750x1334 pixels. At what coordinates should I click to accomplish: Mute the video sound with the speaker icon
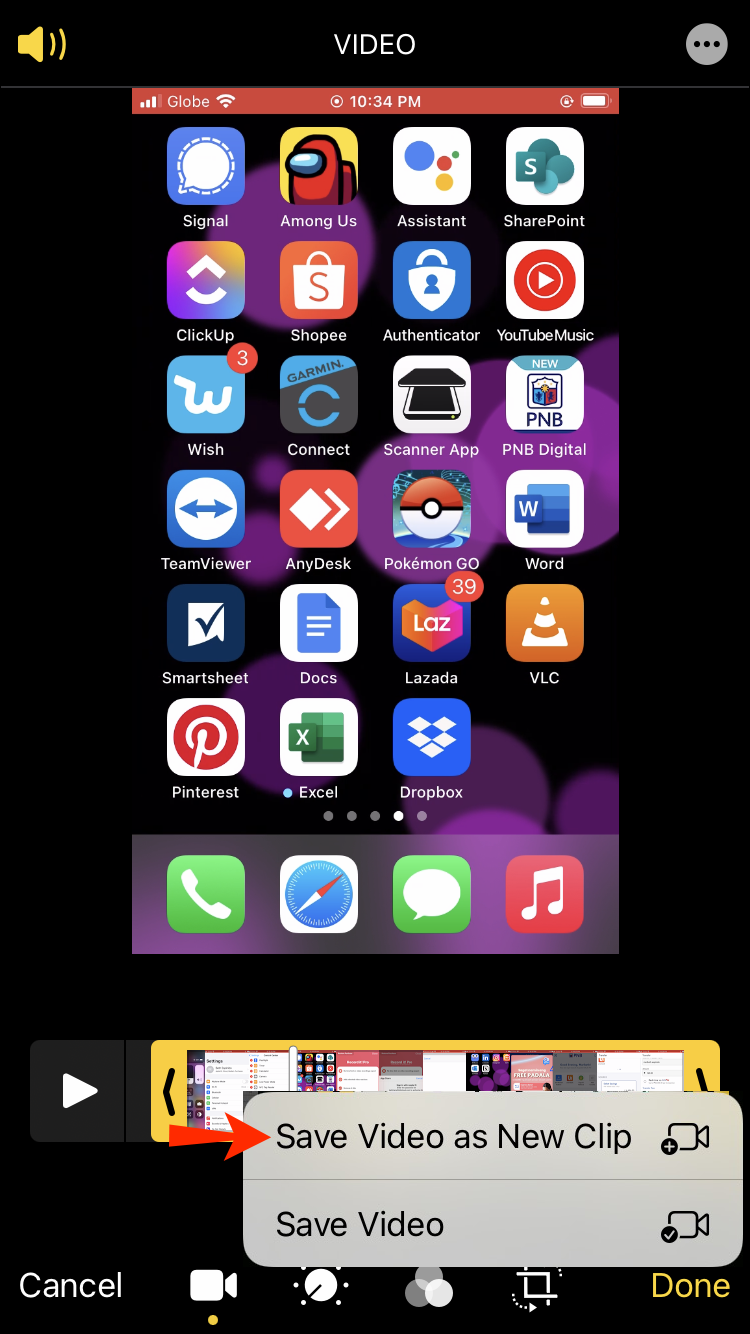tap(42, 44)
